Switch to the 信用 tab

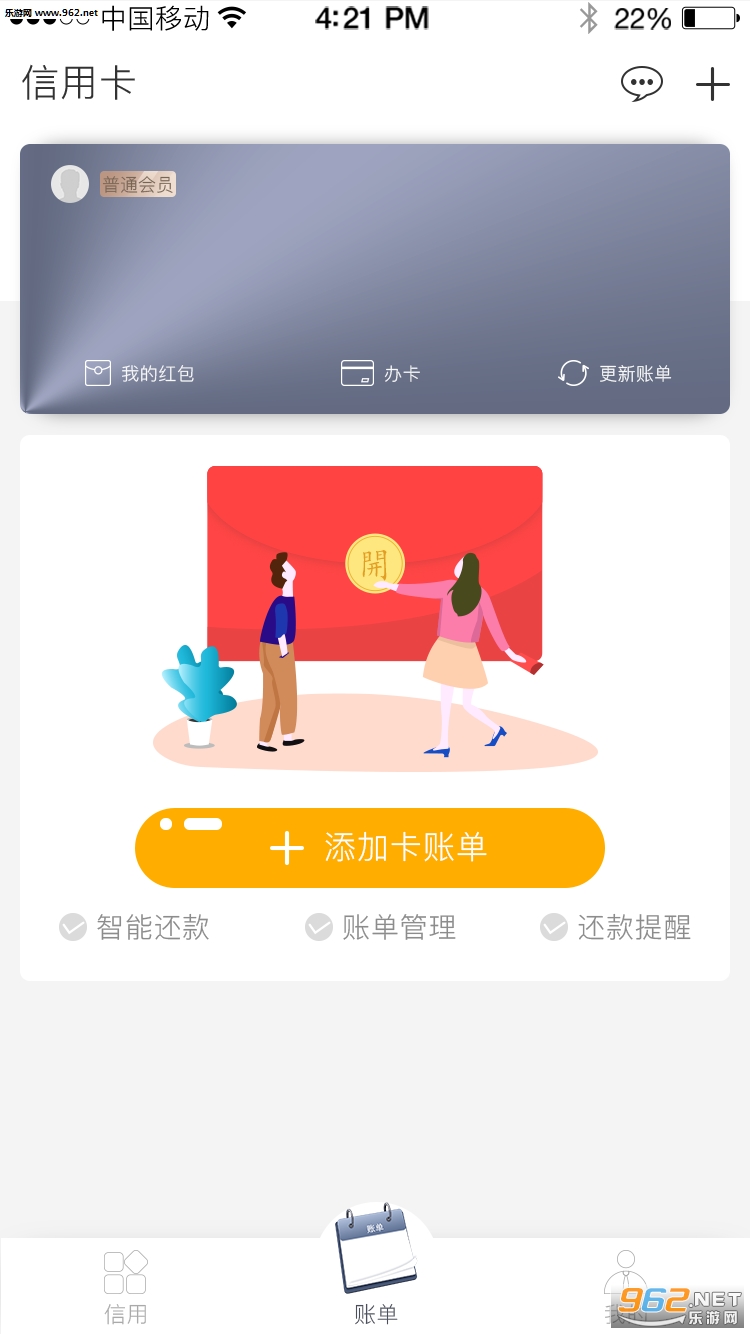[125, 1287]
